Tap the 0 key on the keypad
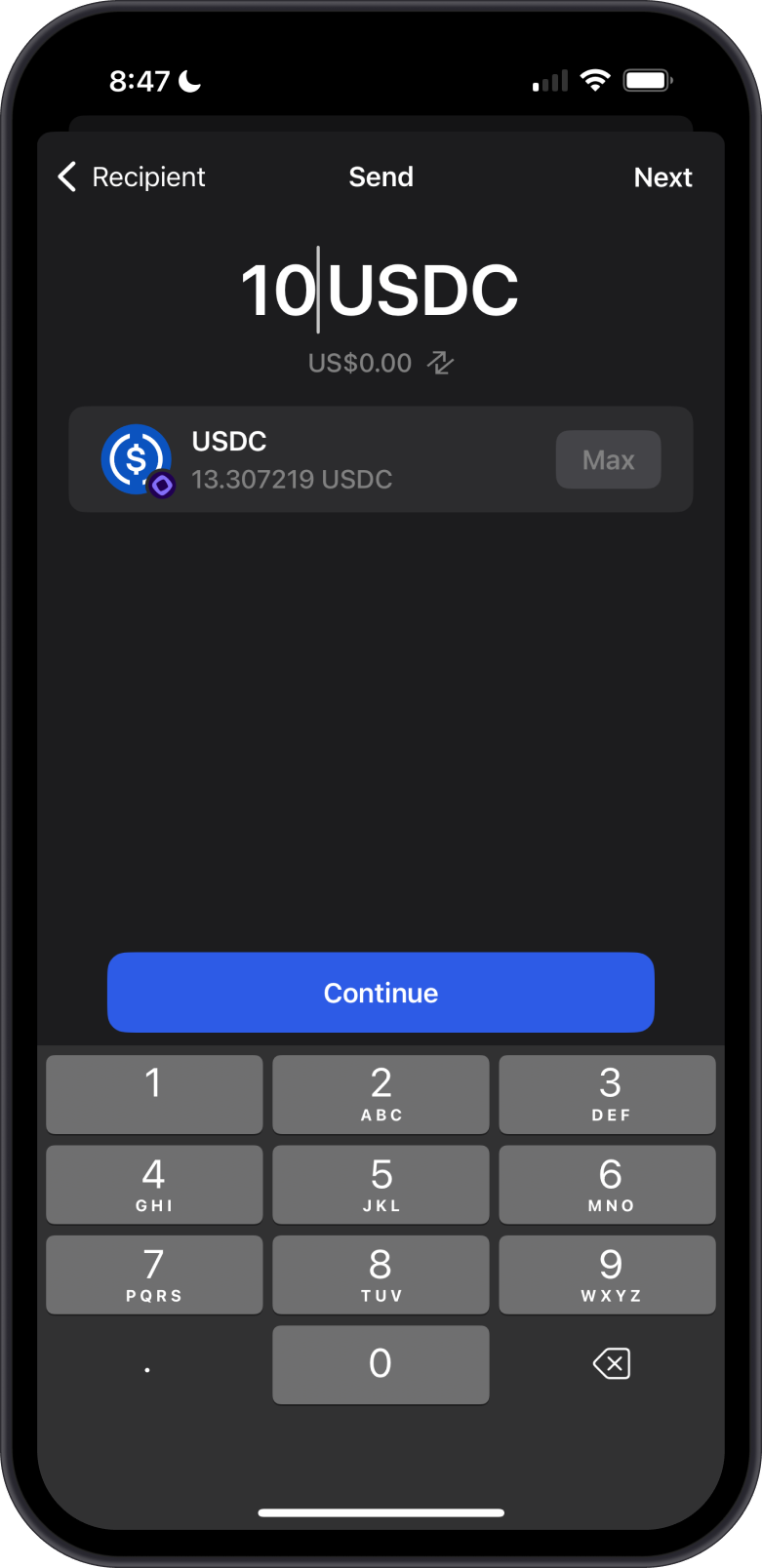The height and width of the screenshot is (1568, 762). coord(381,1364)
